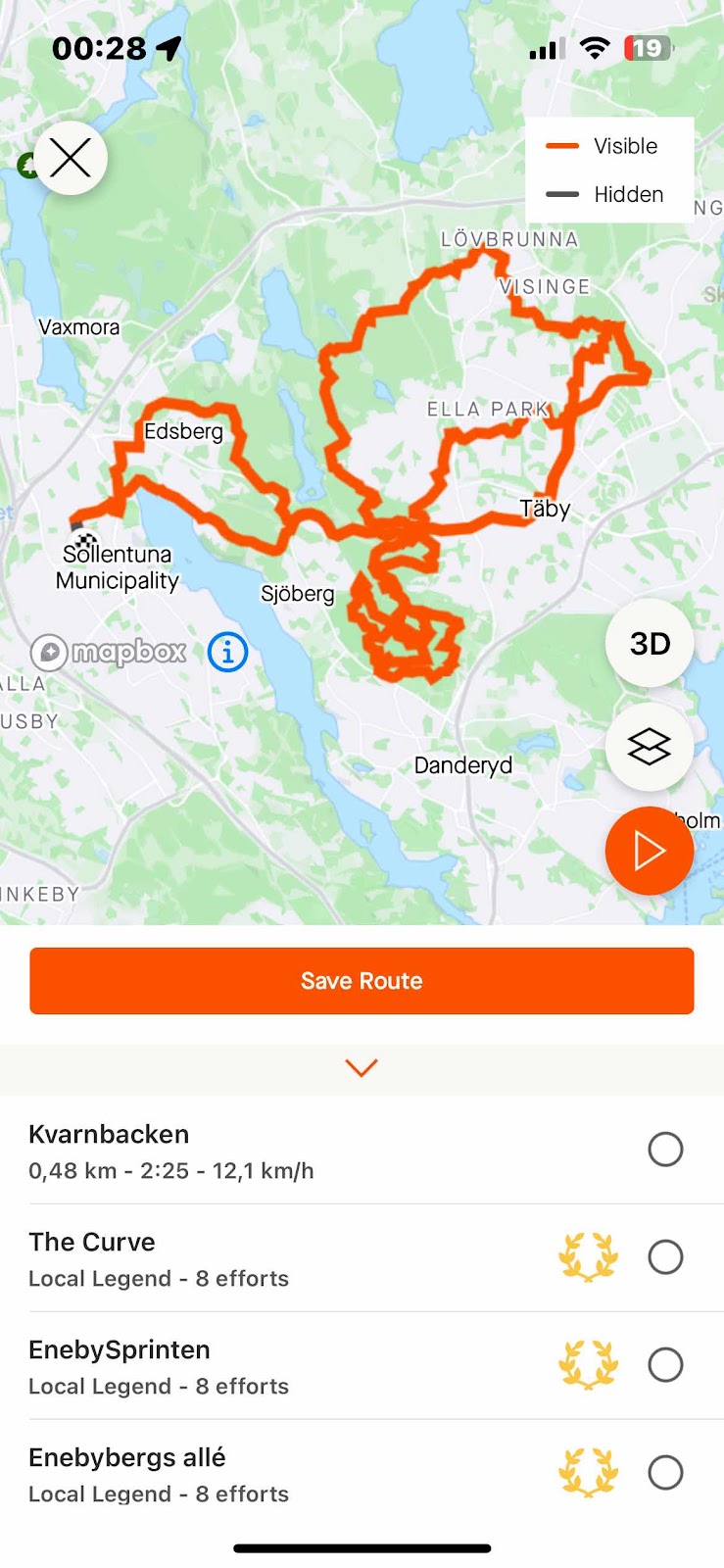This screenshot has height=1568, width=724.
Task: Select the Kvarnbacken segment
Action: [665, 1149]
